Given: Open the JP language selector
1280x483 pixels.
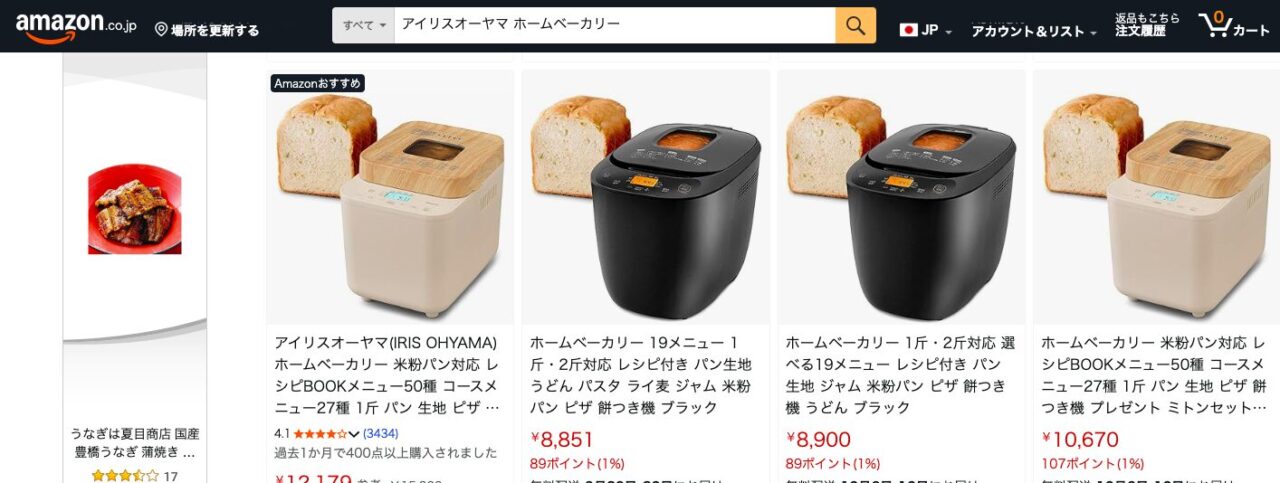Looking at the screenshot, I should click(926, 30).
